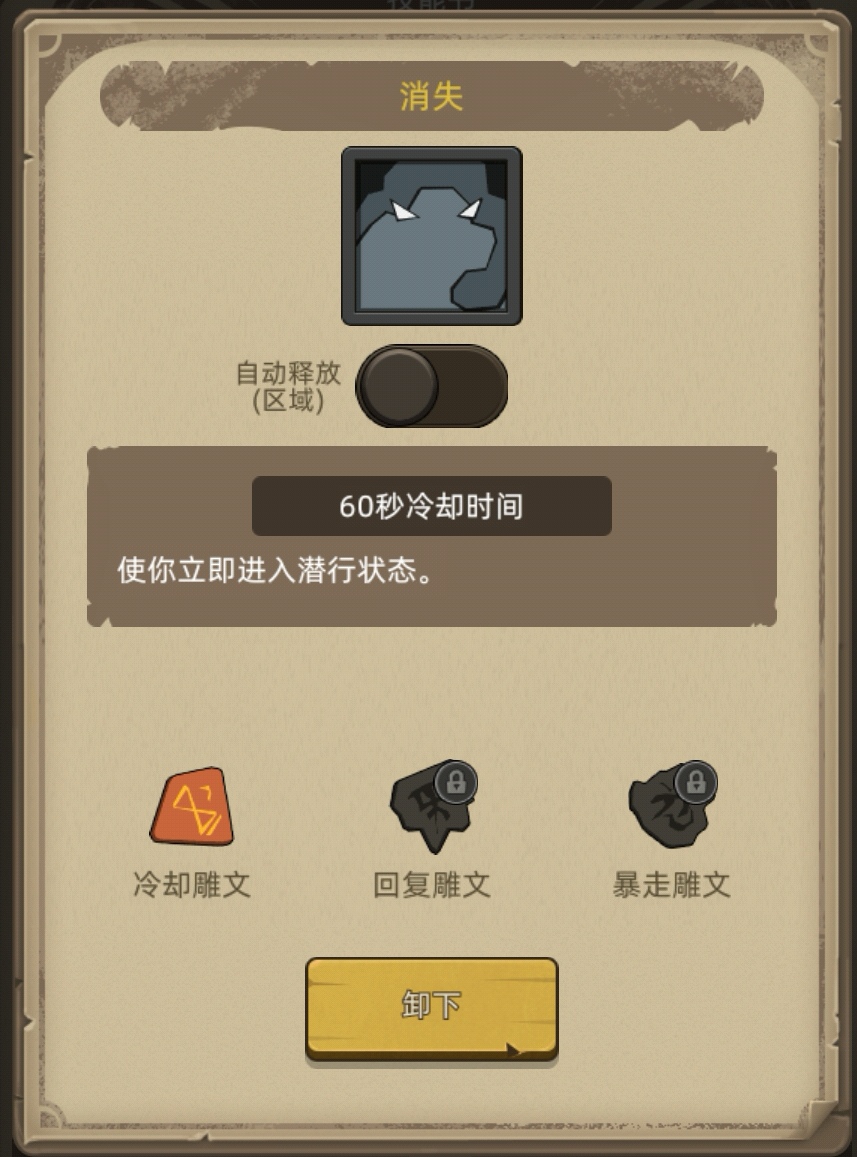The width and height of the screenshot is (857, 1157).
Task: Tap the 消失 skill icon
Action: coord(431,236)
